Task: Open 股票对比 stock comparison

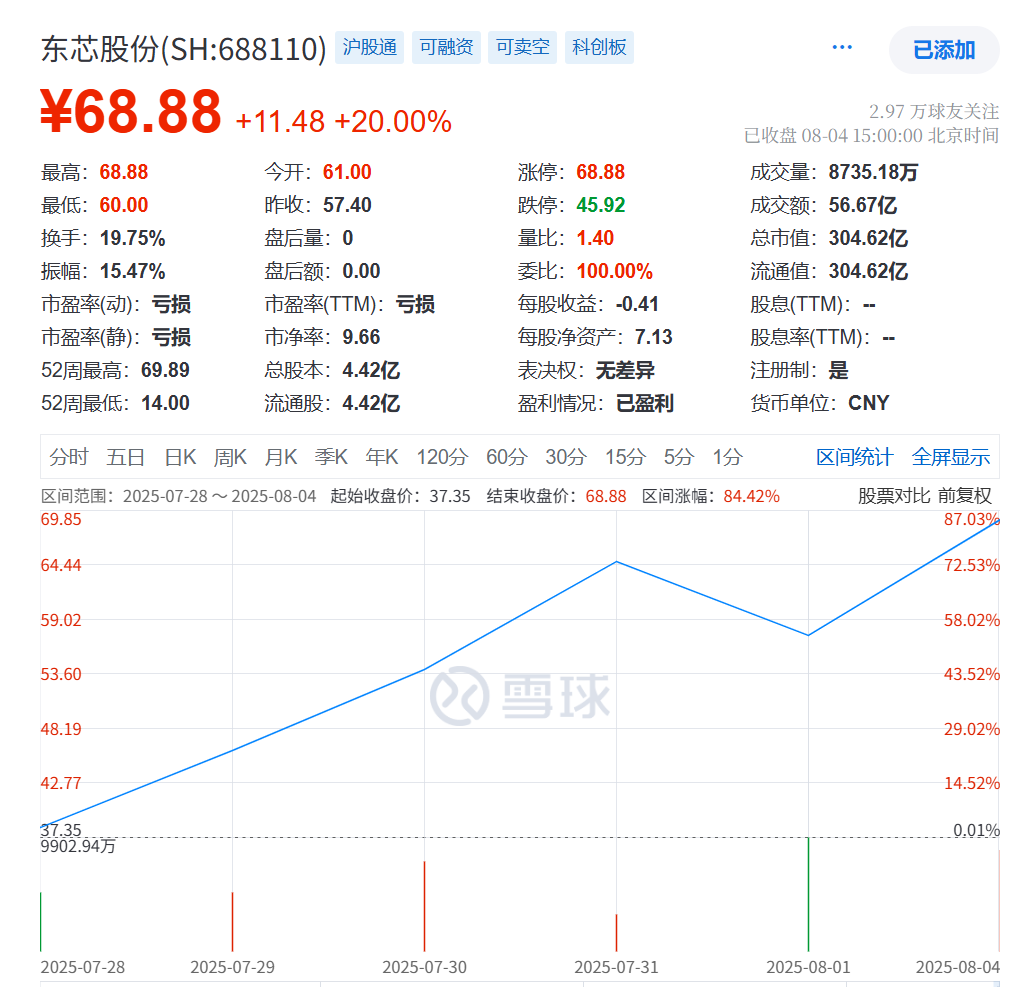Action: (894, 495)
